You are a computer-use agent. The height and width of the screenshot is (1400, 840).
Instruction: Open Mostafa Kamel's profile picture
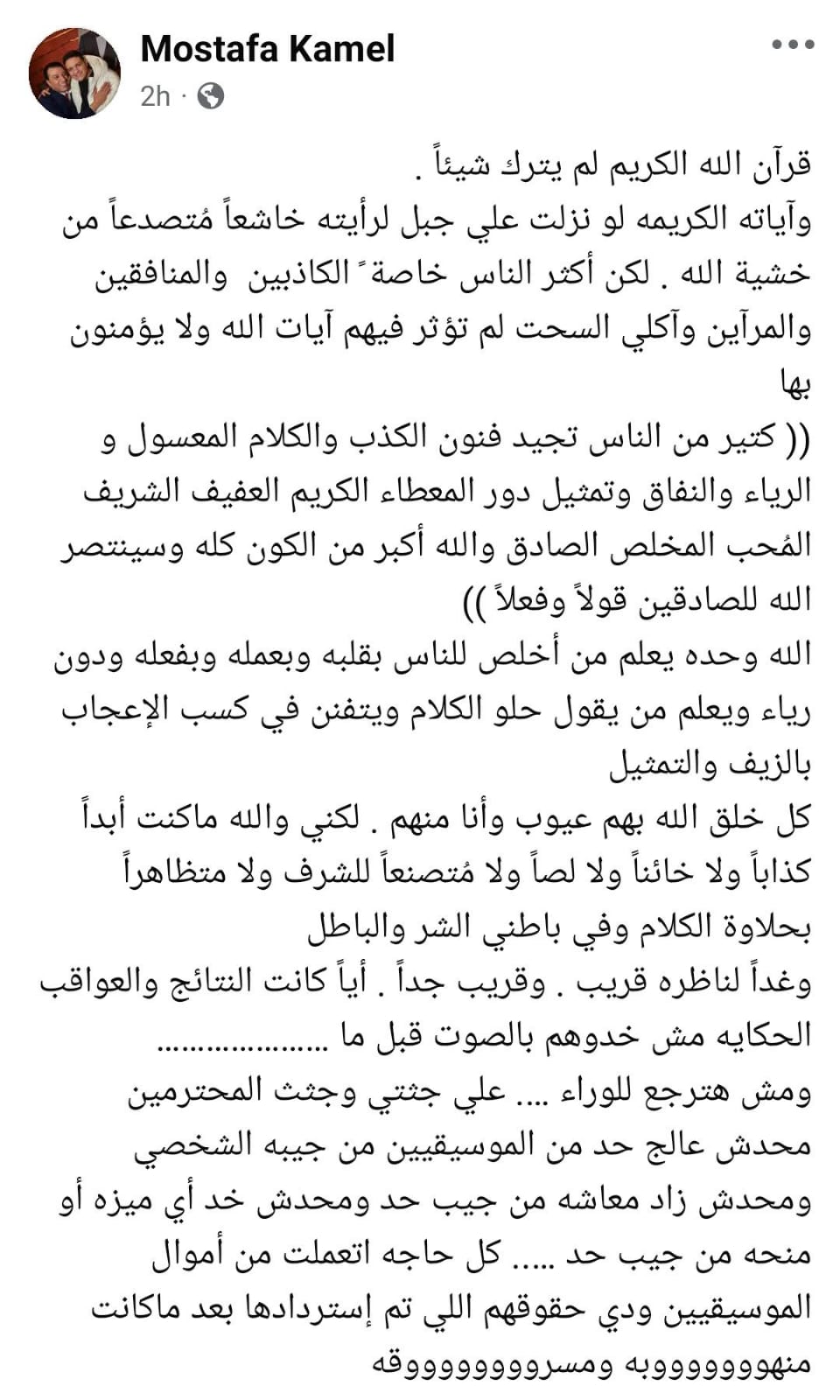point(74,73)
